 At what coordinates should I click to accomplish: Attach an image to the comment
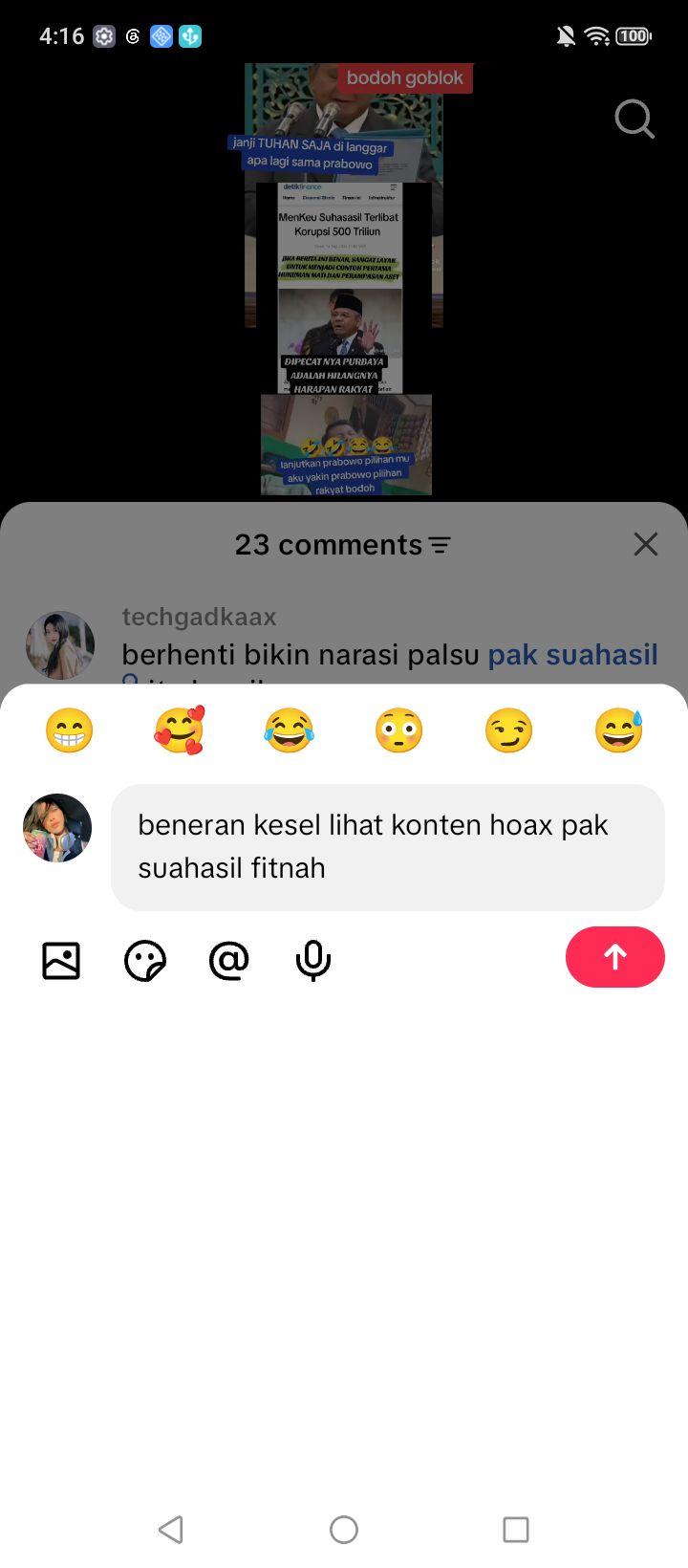click(61, 961)
